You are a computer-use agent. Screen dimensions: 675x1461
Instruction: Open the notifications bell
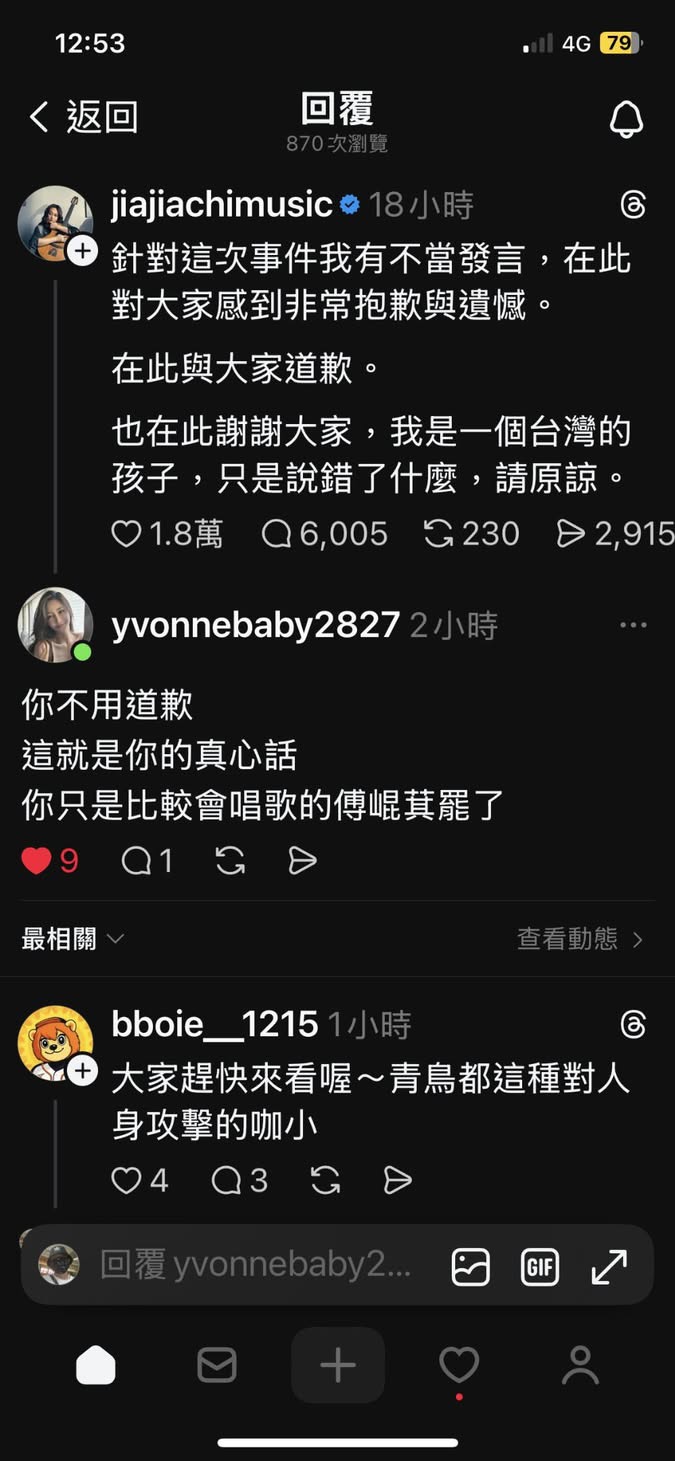click(x=626, y=120)
